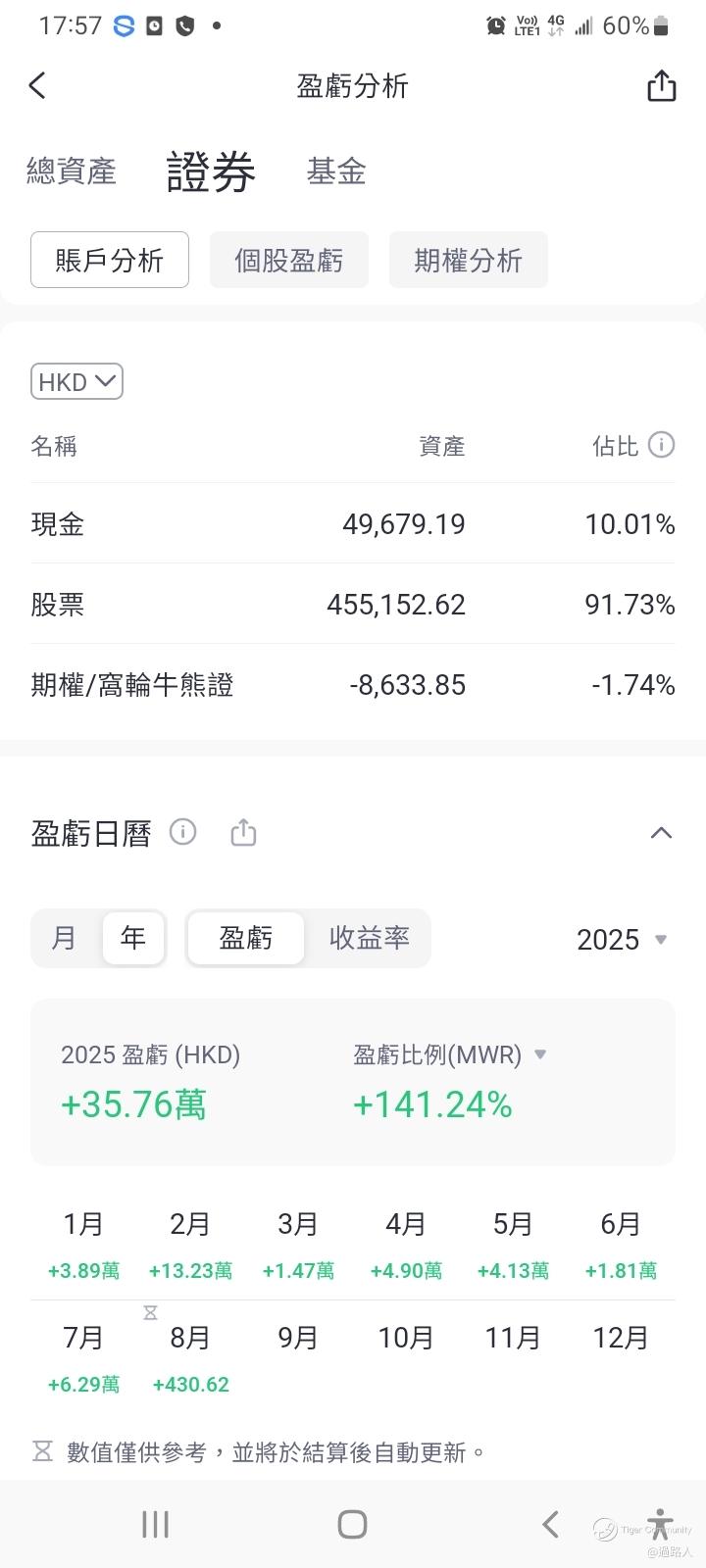This screenshot has width=706, height=1568.
Task: Open the 個股盈虧 section
Action: click(x=289, y=260)
